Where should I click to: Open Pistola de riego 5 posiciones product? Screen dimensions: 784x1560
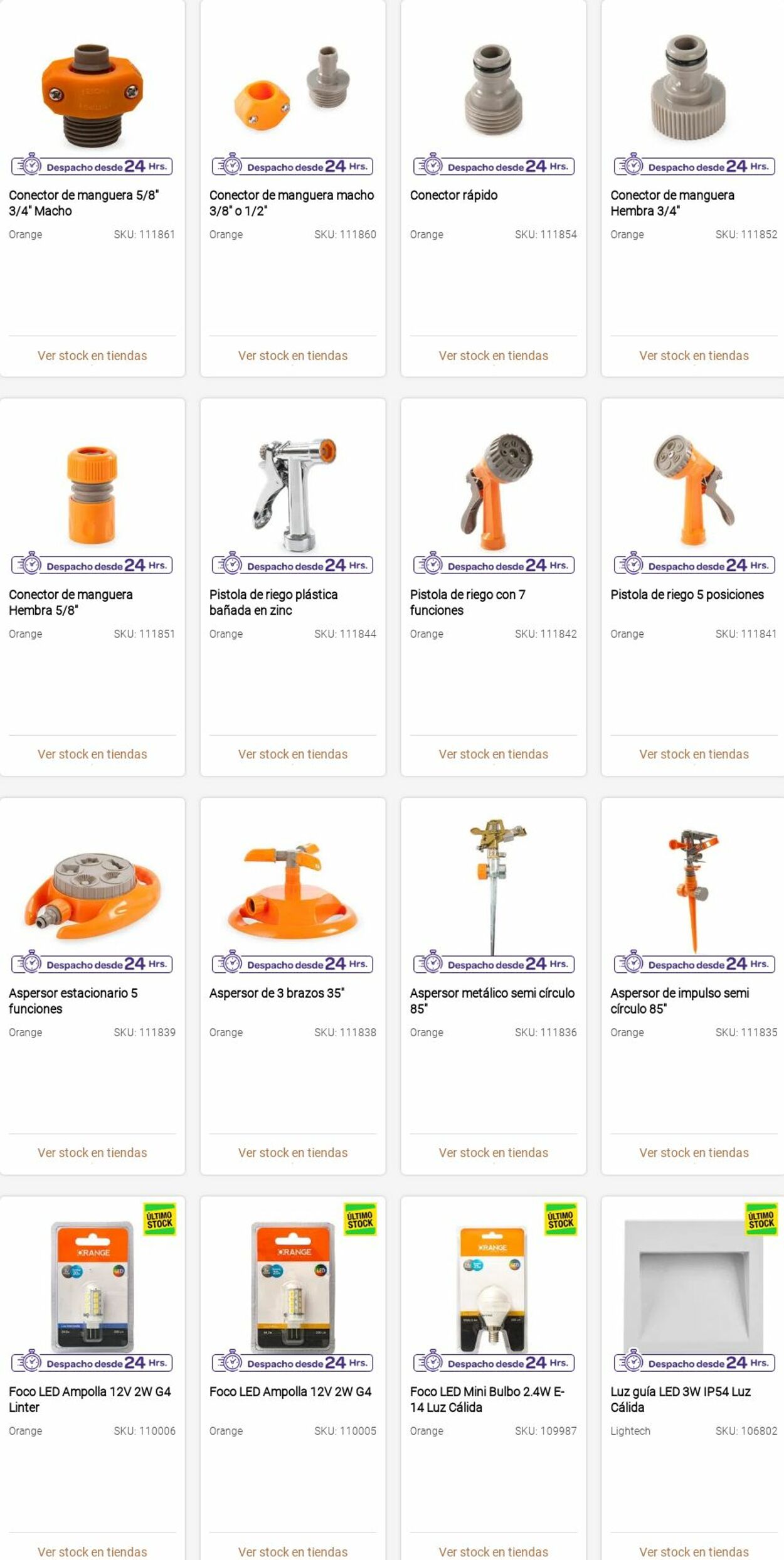(687, 594)
